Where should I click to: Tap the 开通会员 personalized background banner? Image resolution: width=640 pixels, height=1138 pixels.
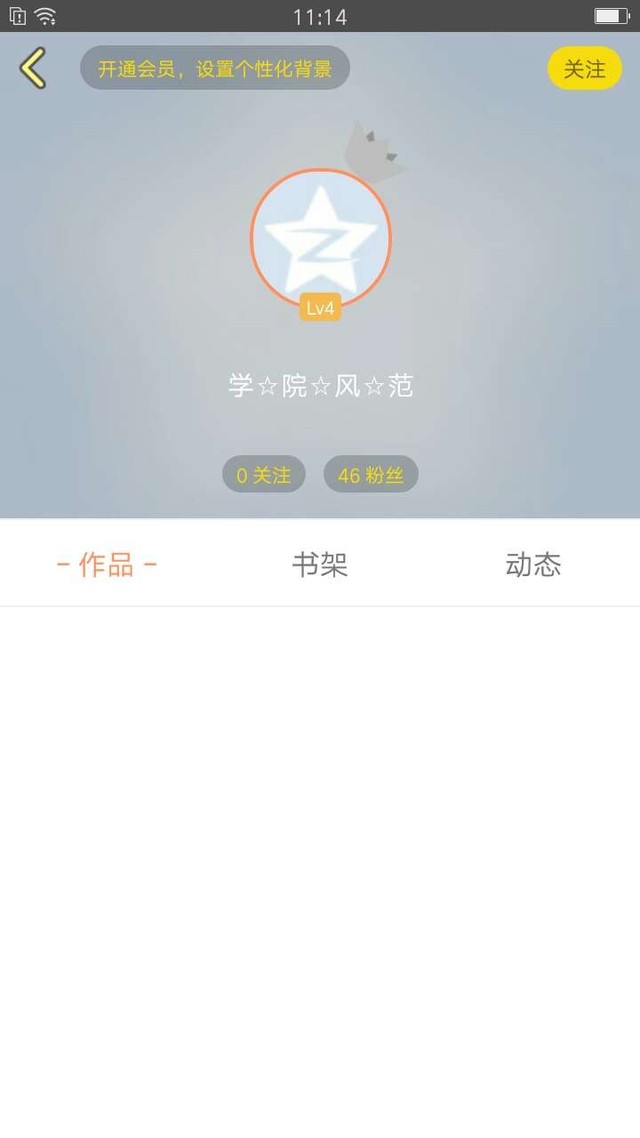(x=215, y=68)
